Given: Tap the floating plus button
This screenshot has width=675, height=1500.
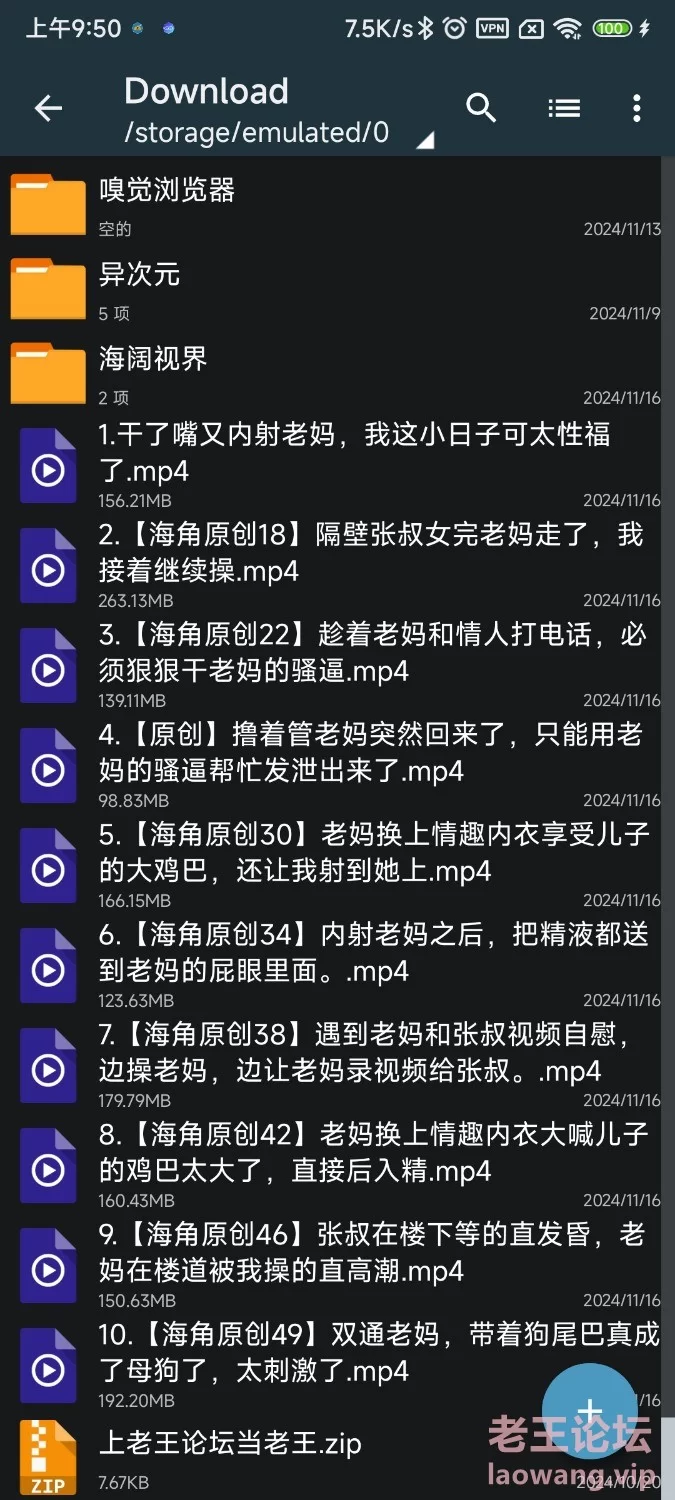Looking at the screenshot, I should (x=589, y=1411).
